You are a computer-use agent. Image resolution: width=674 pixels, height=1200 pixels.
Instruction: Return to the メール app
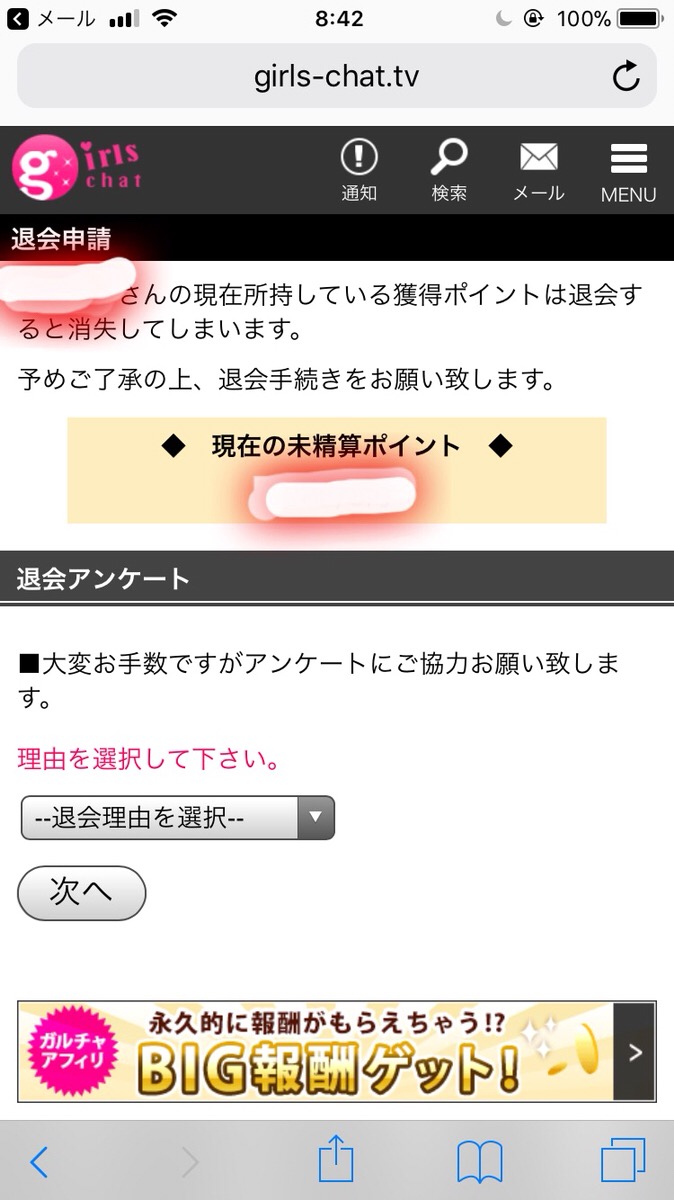point(50,18)
